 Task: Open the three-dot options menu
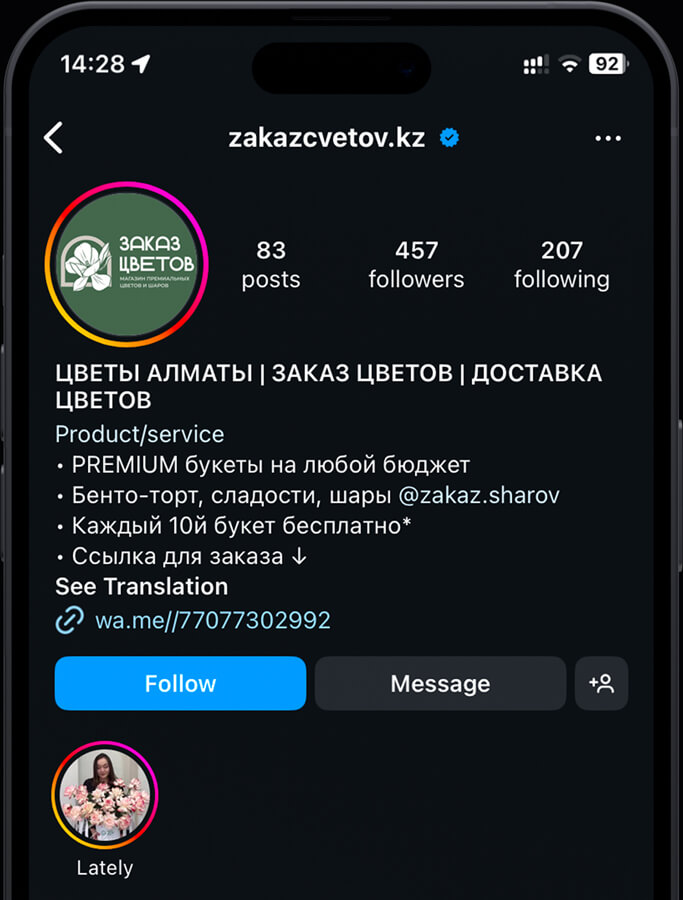(x=608, y=138)
